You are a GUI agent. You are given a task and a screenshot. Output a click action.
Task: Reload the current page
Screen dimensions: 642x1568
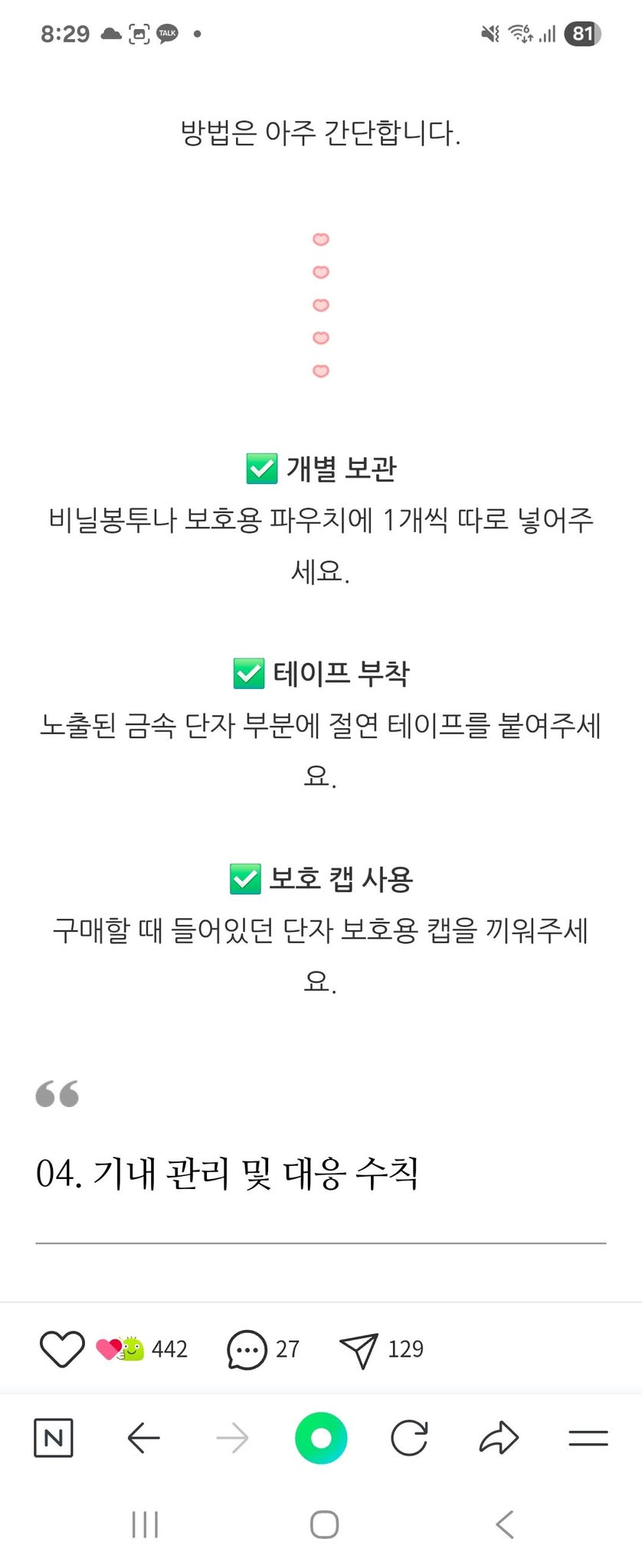click(x=409, y=1438)
